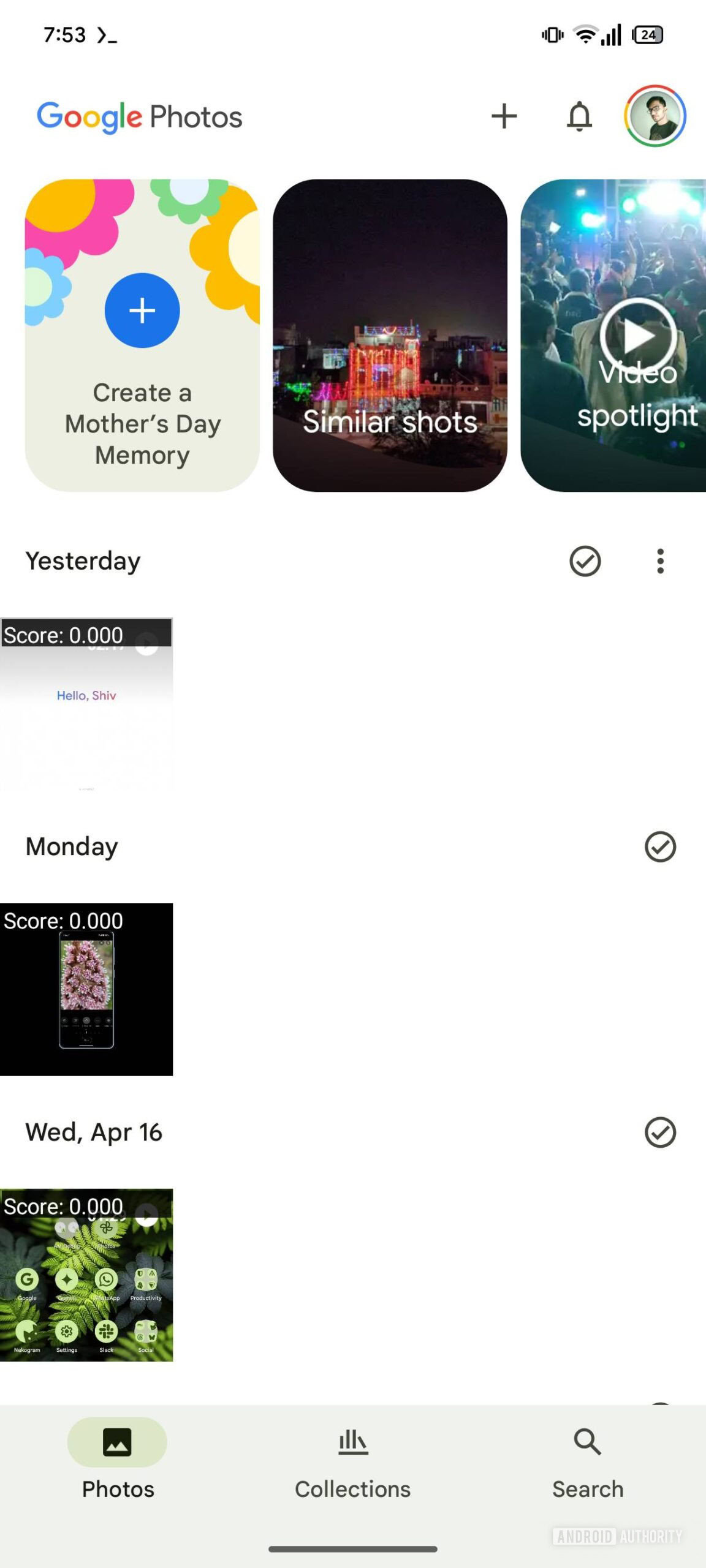Select all photos from Yesterday
Viewport: 706px width, 1568px height.
pos(585,561)
